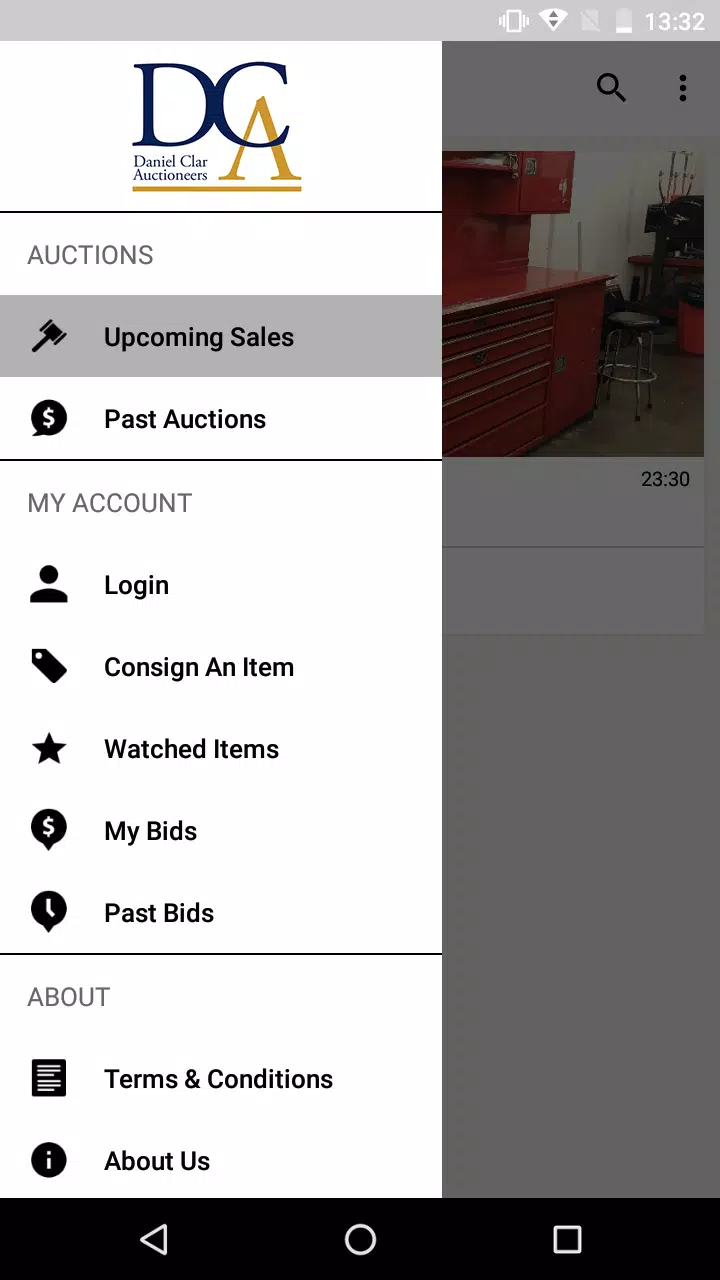Image resolution: width=720 pixels, height=1280 pixels.
Task: Open My Bids
Action: pos(150,831)
